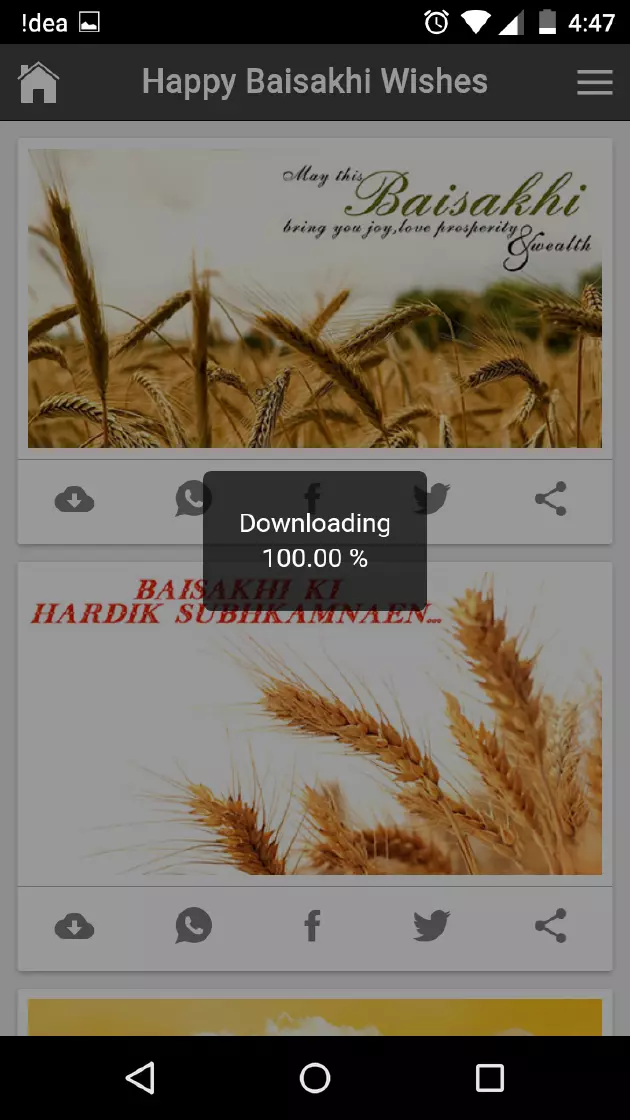Tap the system back button
Image resolution: width=630 pixels, height=1120 pixels.
[140, 1077]
